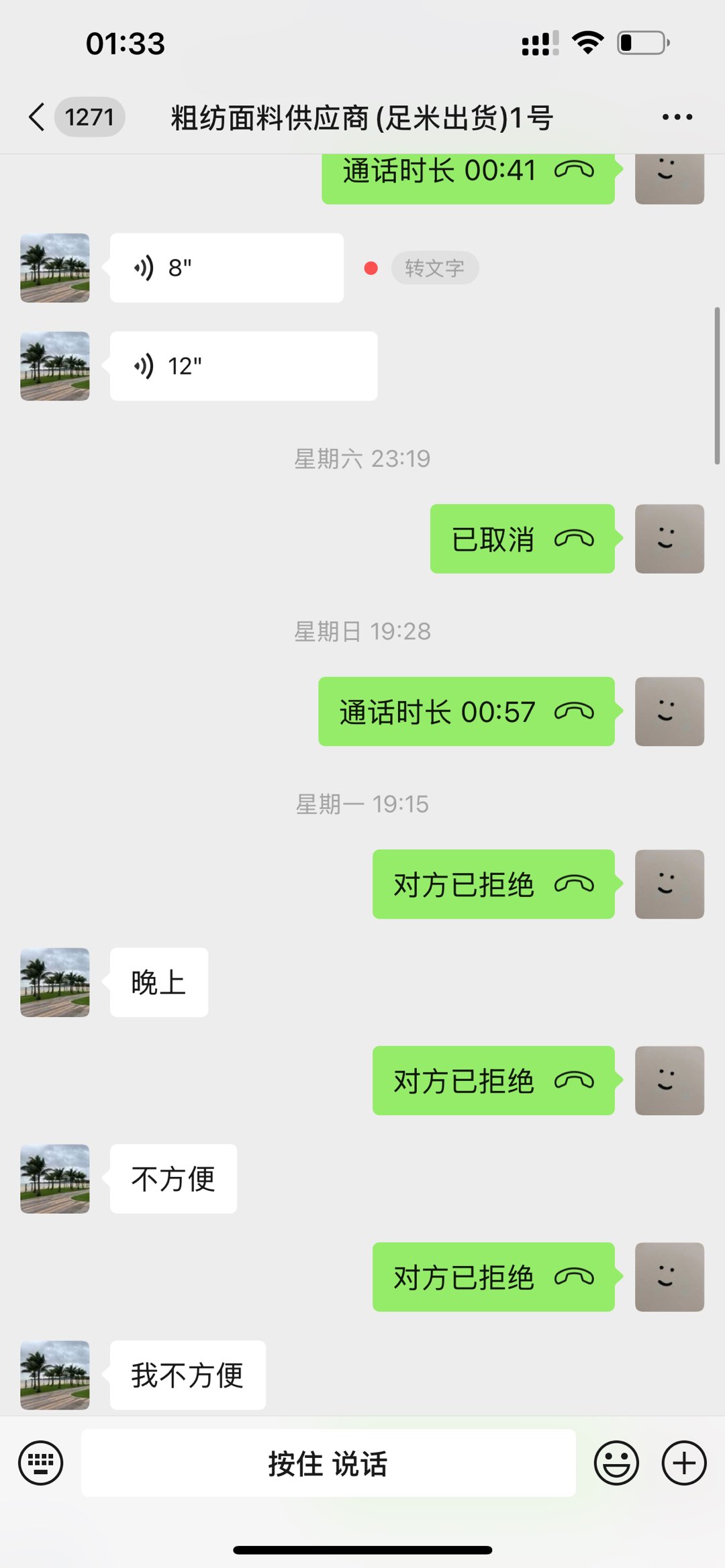Click the keyboard switch icon near input bar

[40, 1464]
